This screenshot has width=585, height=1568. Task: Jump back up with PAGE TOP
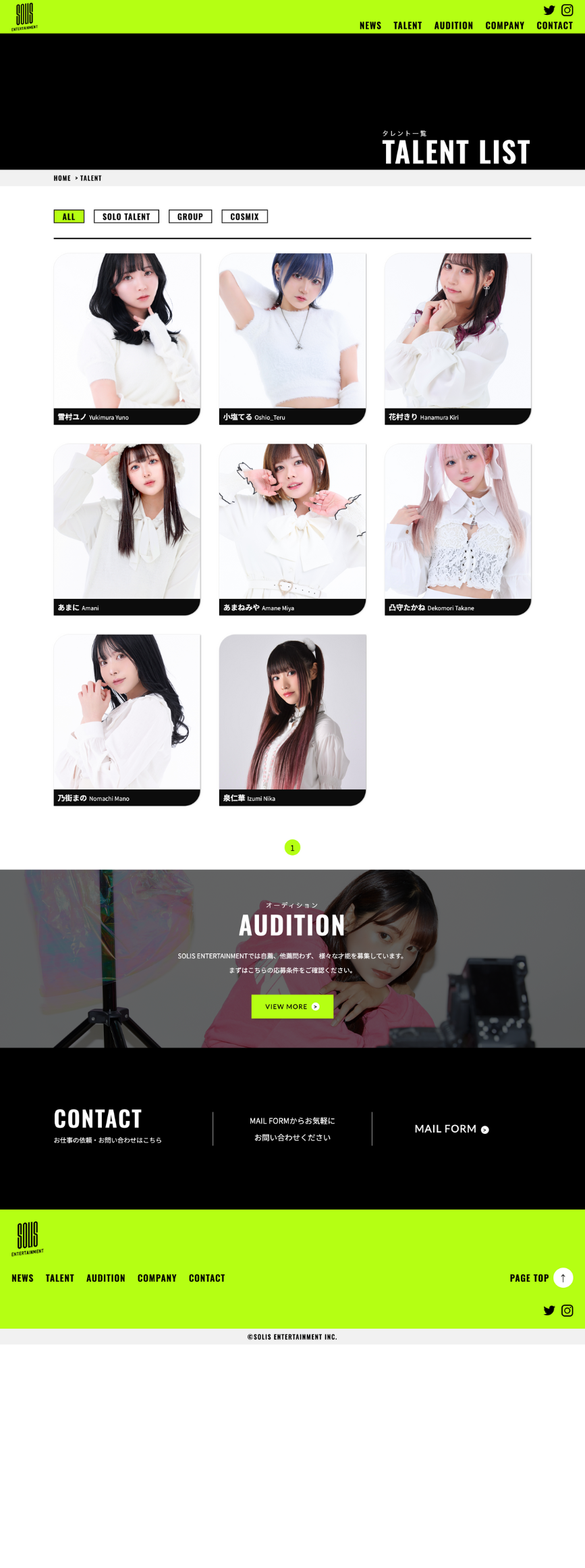pos(541,1278)
